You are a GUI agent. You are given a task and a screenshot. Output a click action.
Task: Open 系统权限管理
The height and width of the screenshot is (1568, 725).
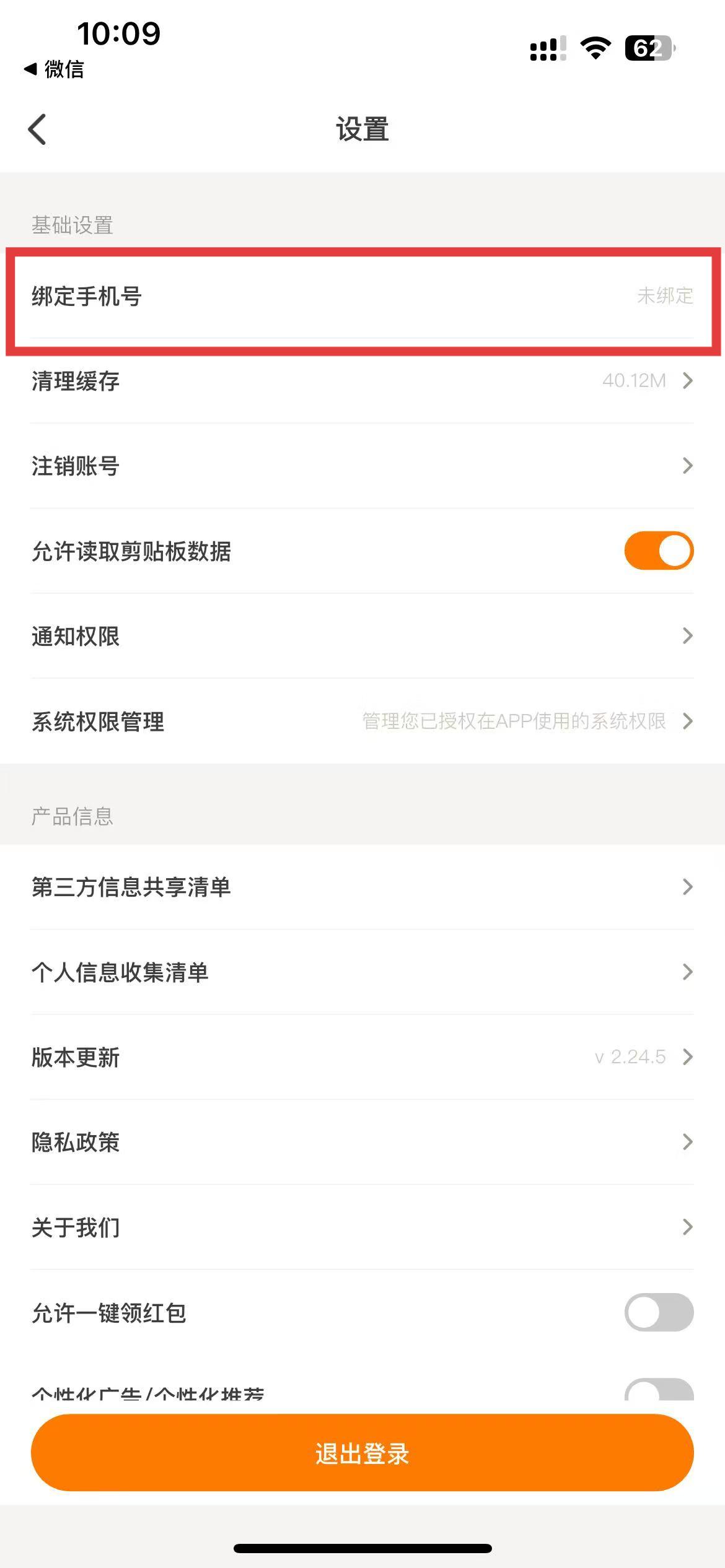[362, 721]
